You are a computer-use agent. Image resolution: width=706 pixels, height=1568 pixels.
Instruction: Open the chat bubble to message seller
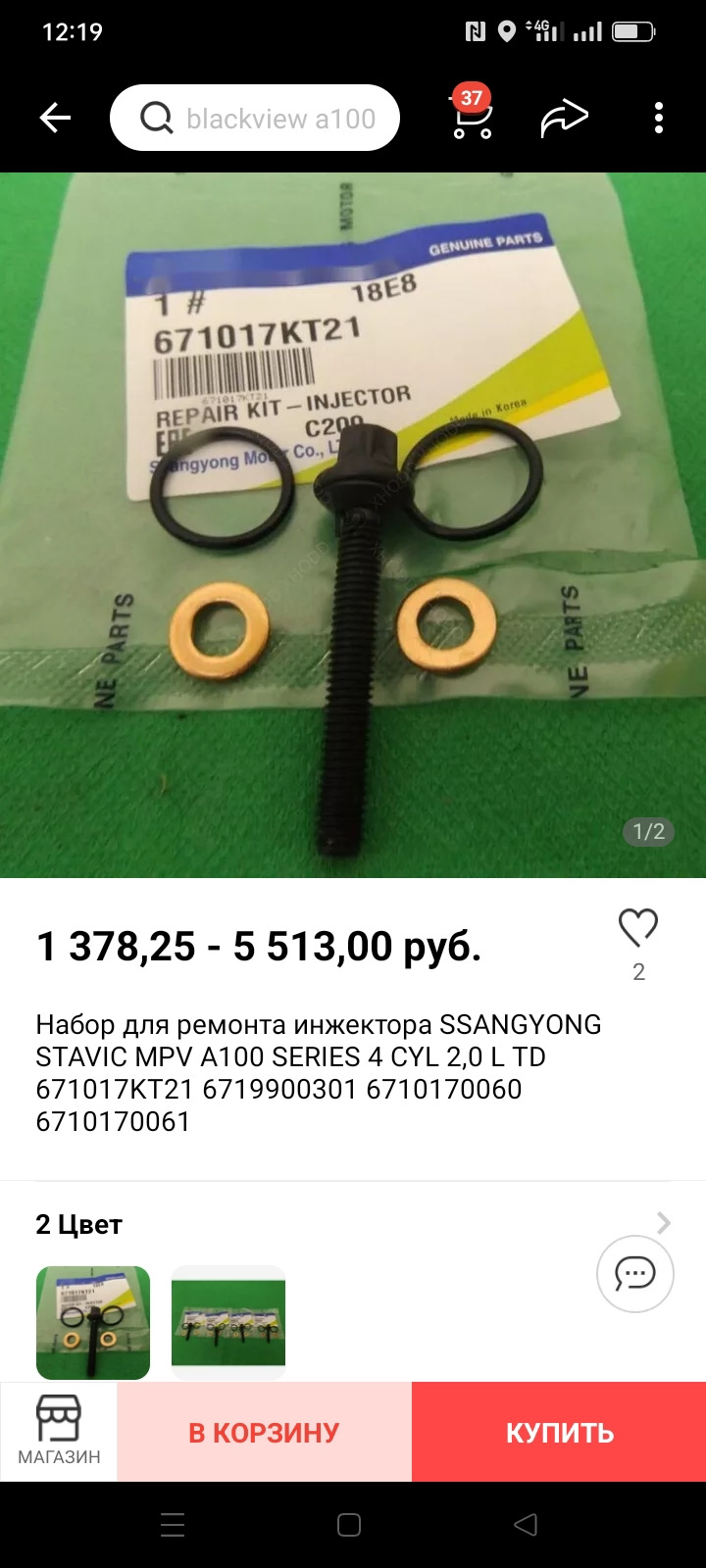(x=634, y=1274)
